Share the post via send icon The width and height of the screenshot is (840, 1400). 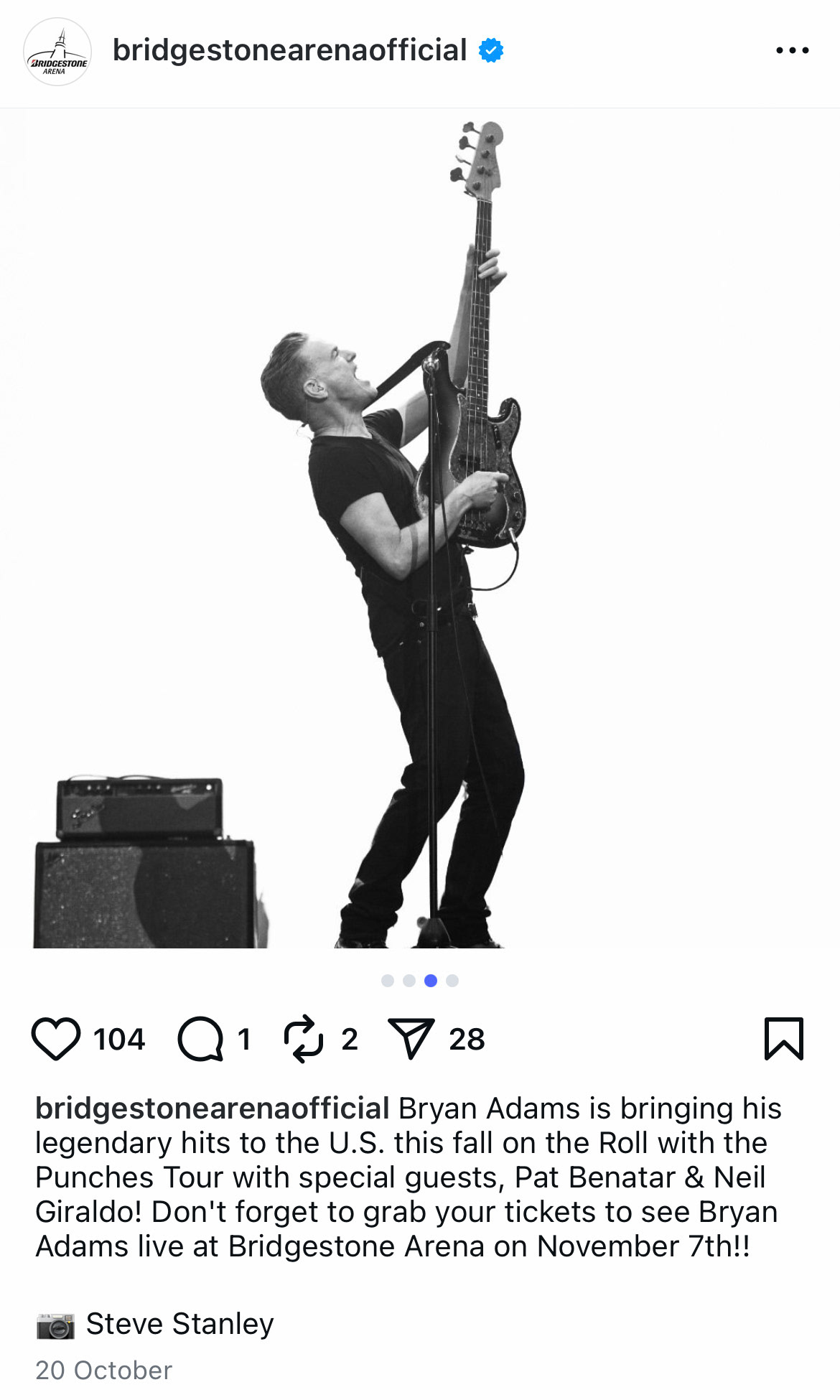point(411,1039)
